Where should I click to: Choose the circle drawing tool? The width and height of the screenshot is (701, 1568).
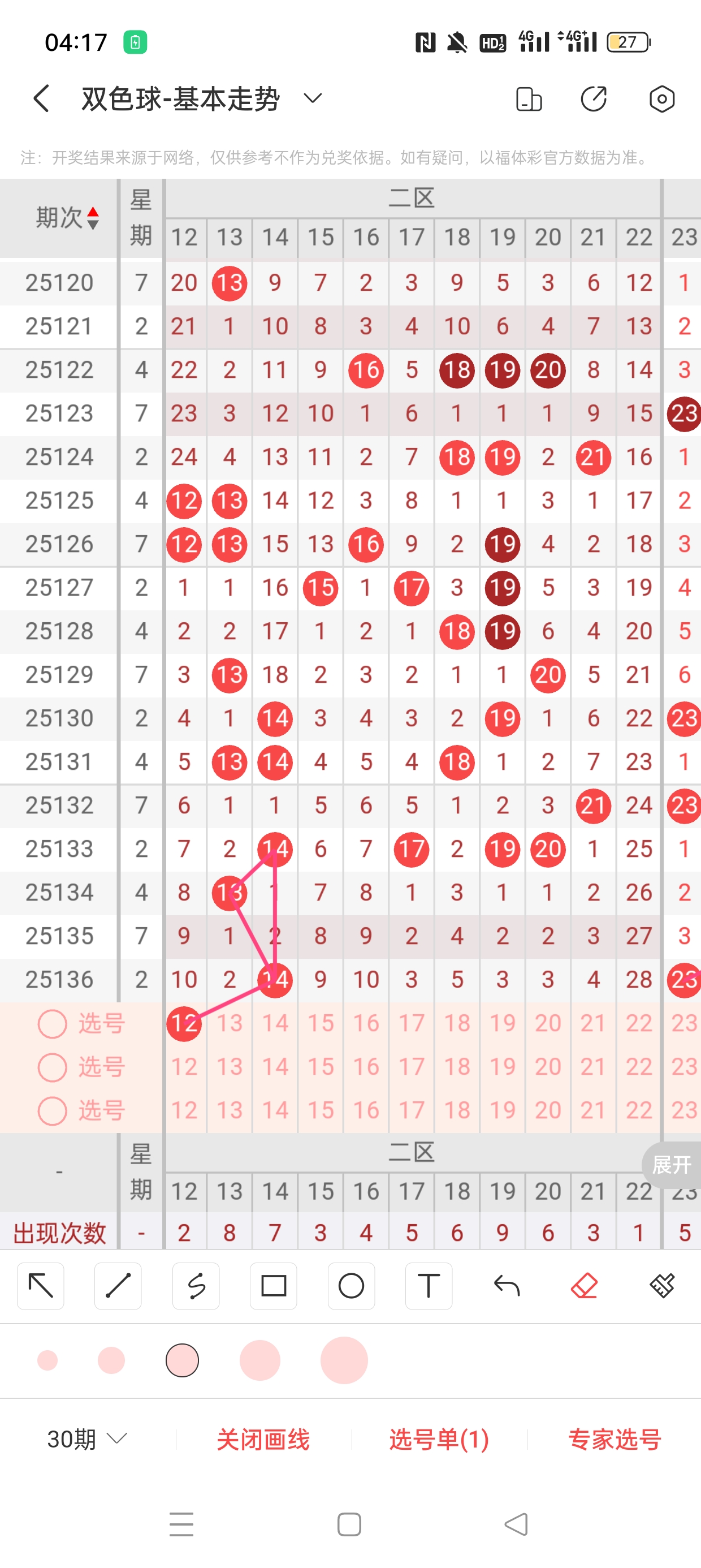pyautogui.click(x=351, y=1286)
